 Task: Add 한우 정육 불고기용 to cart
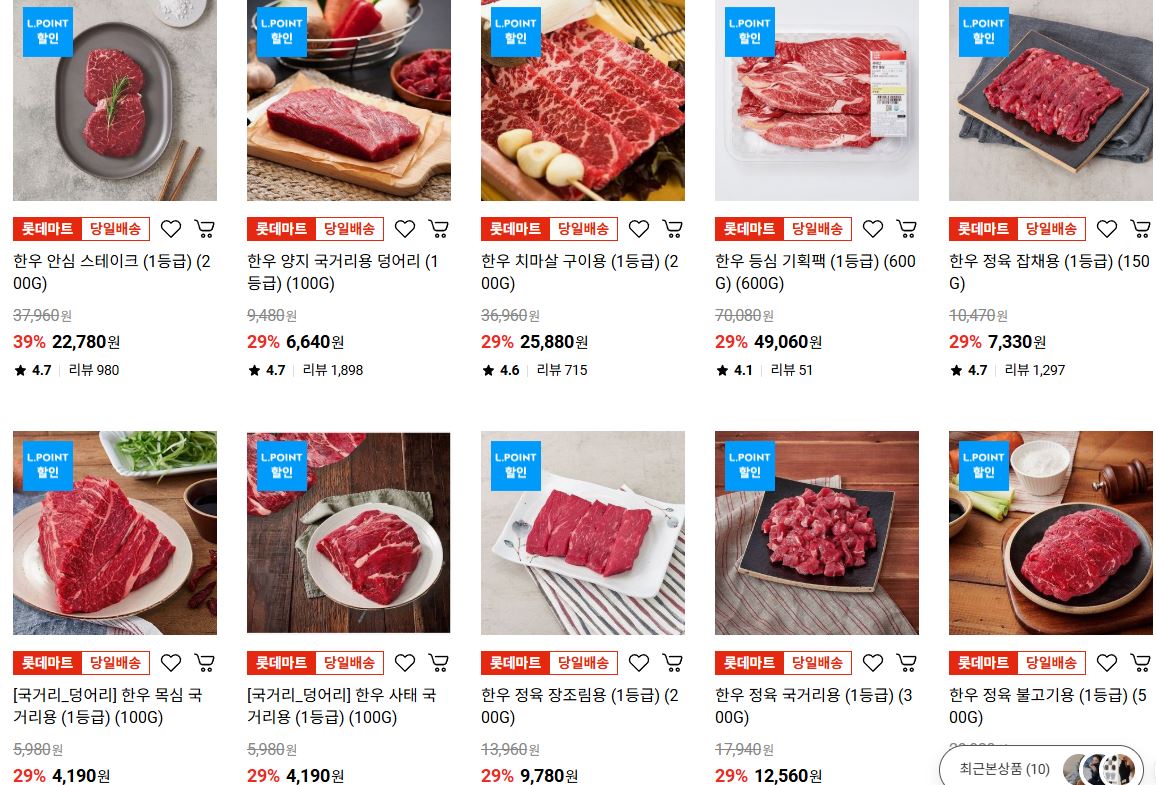(x=1141, y=663)
